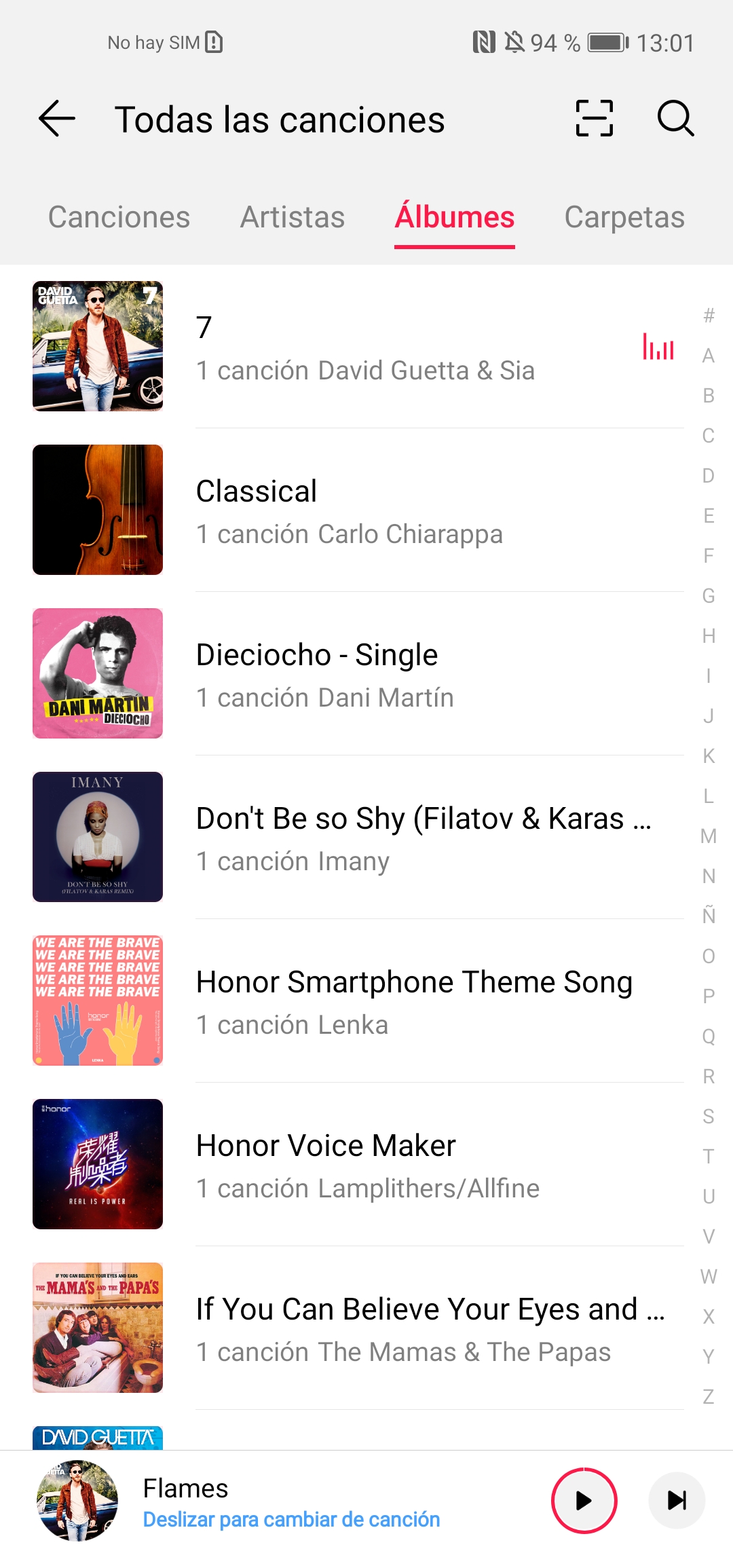This screenshot has width=733, height=1568.
Task: Go back using the top-left arrow
Action: tap(57, 119)
